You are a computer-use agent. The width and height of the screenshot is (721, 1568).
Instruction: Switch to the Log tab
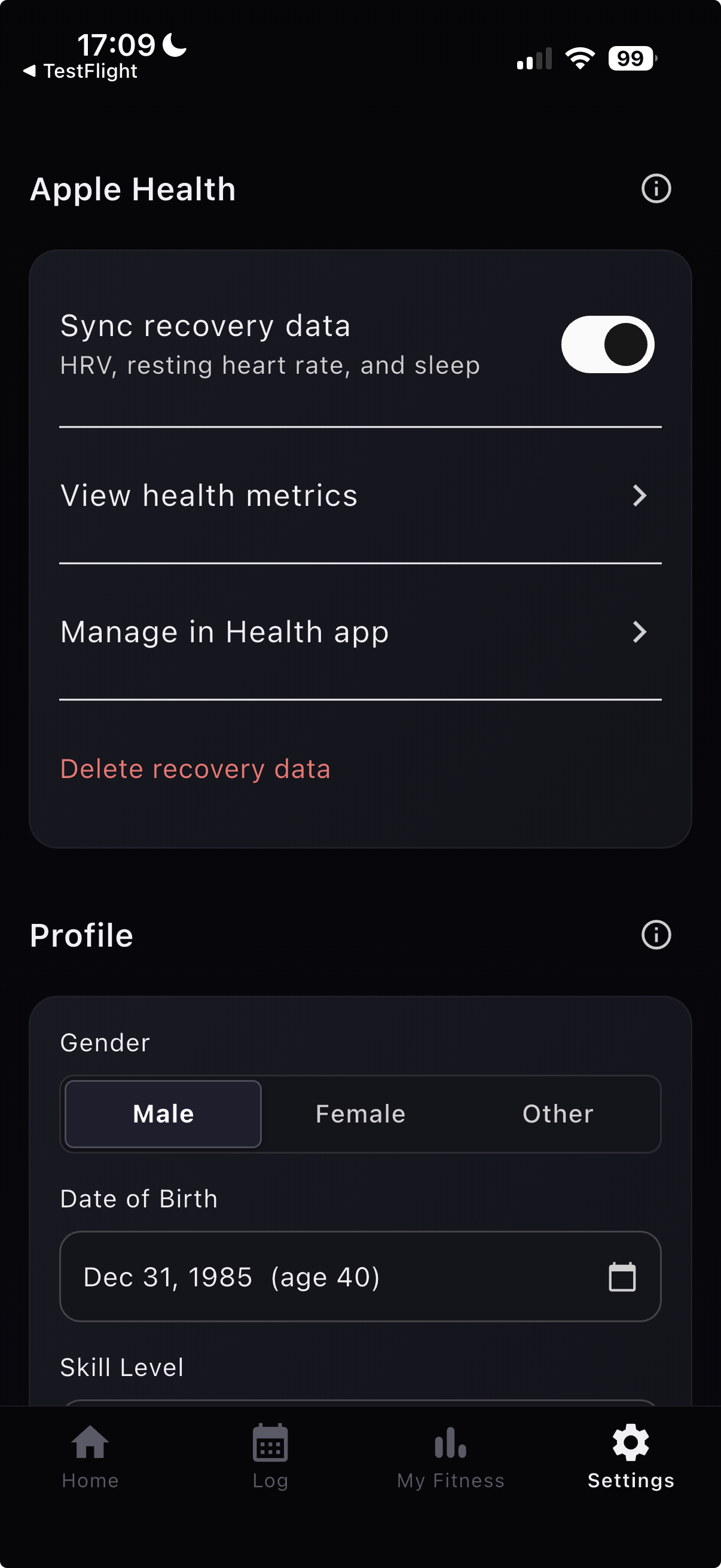click(270, 1456)
